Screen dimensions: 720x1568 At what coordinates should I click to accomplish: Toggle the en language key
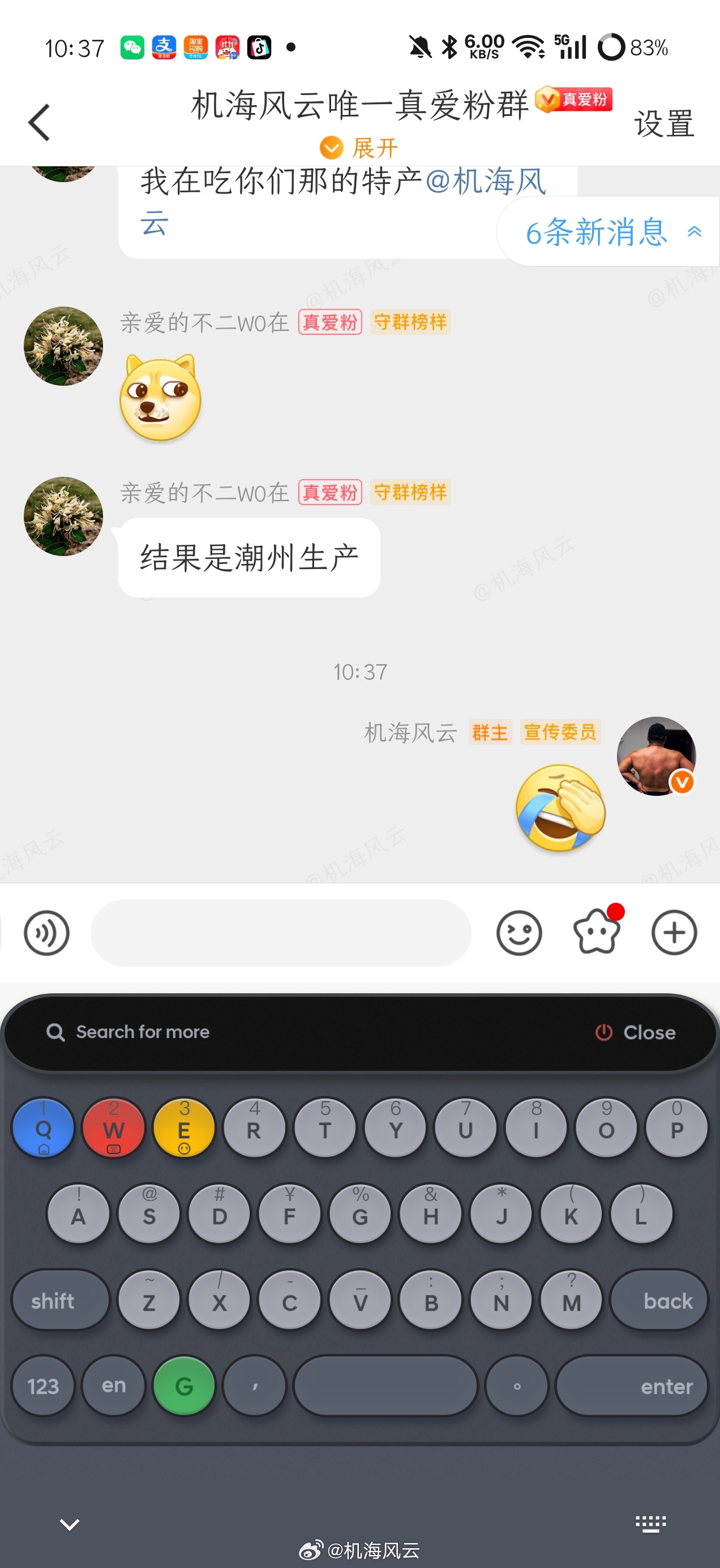coord(113,1386)
